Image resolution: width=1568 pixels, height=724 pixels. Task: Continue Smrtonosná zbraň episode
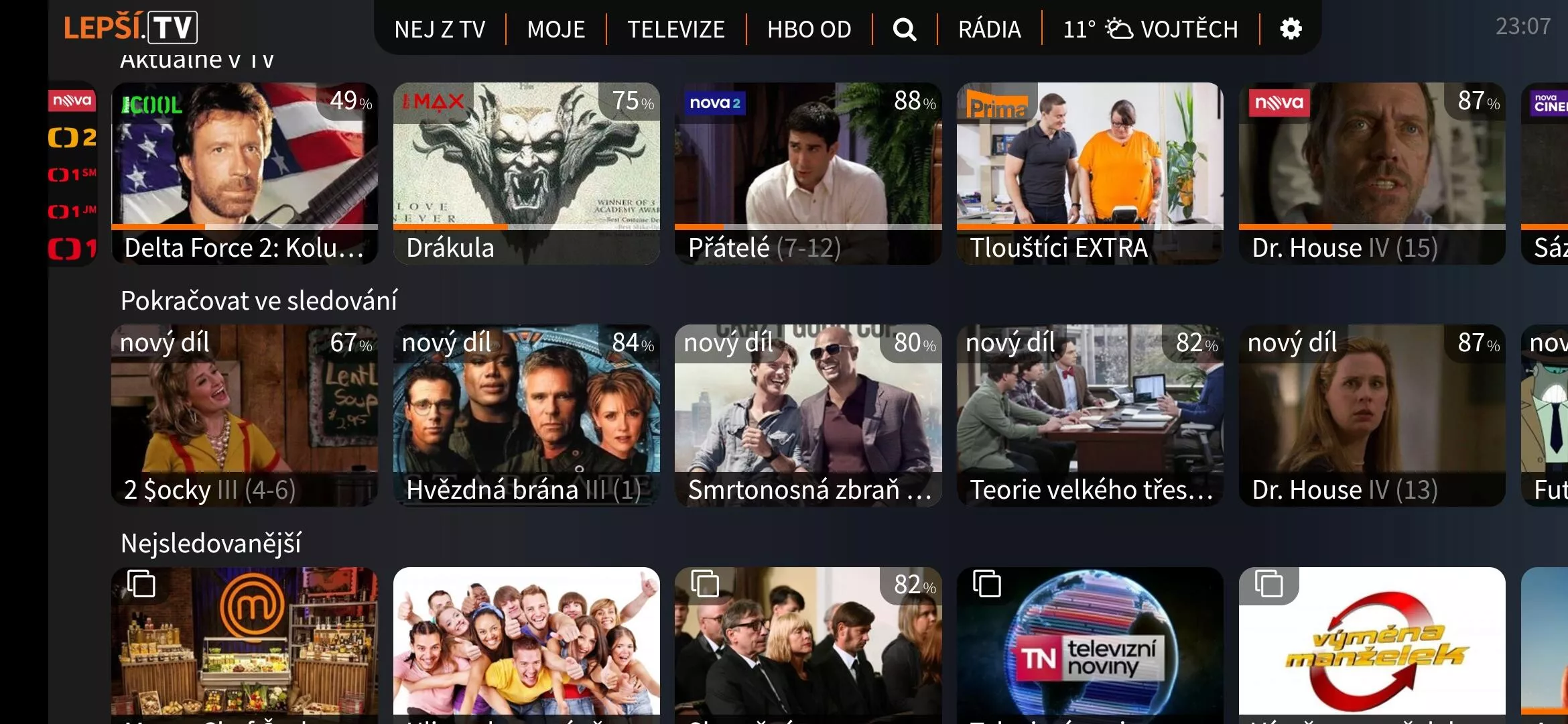click(x=807, y=416)
